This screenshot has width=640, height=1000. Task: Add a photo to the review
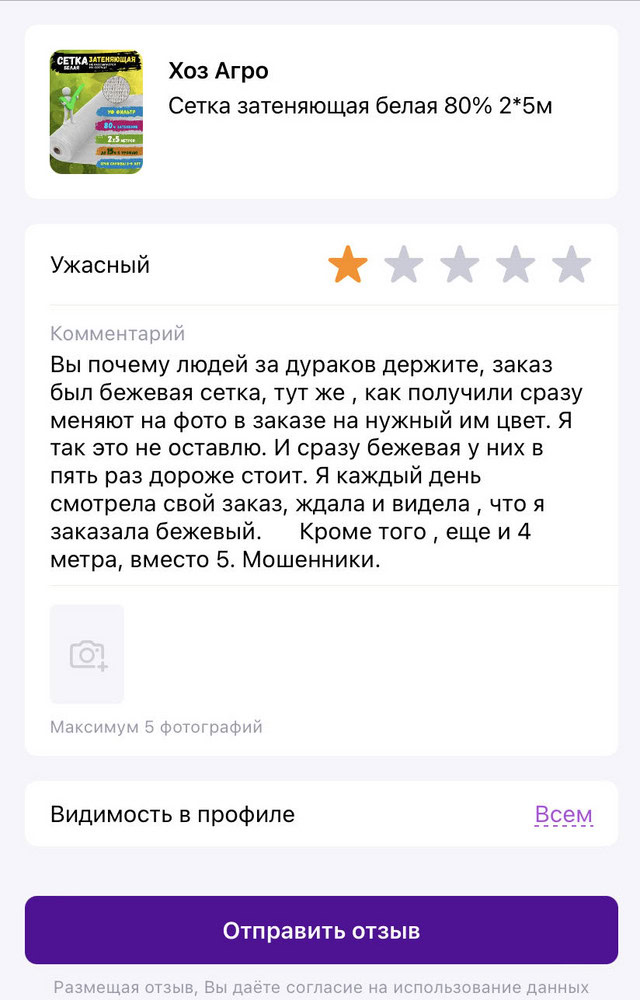pos(87,654)
